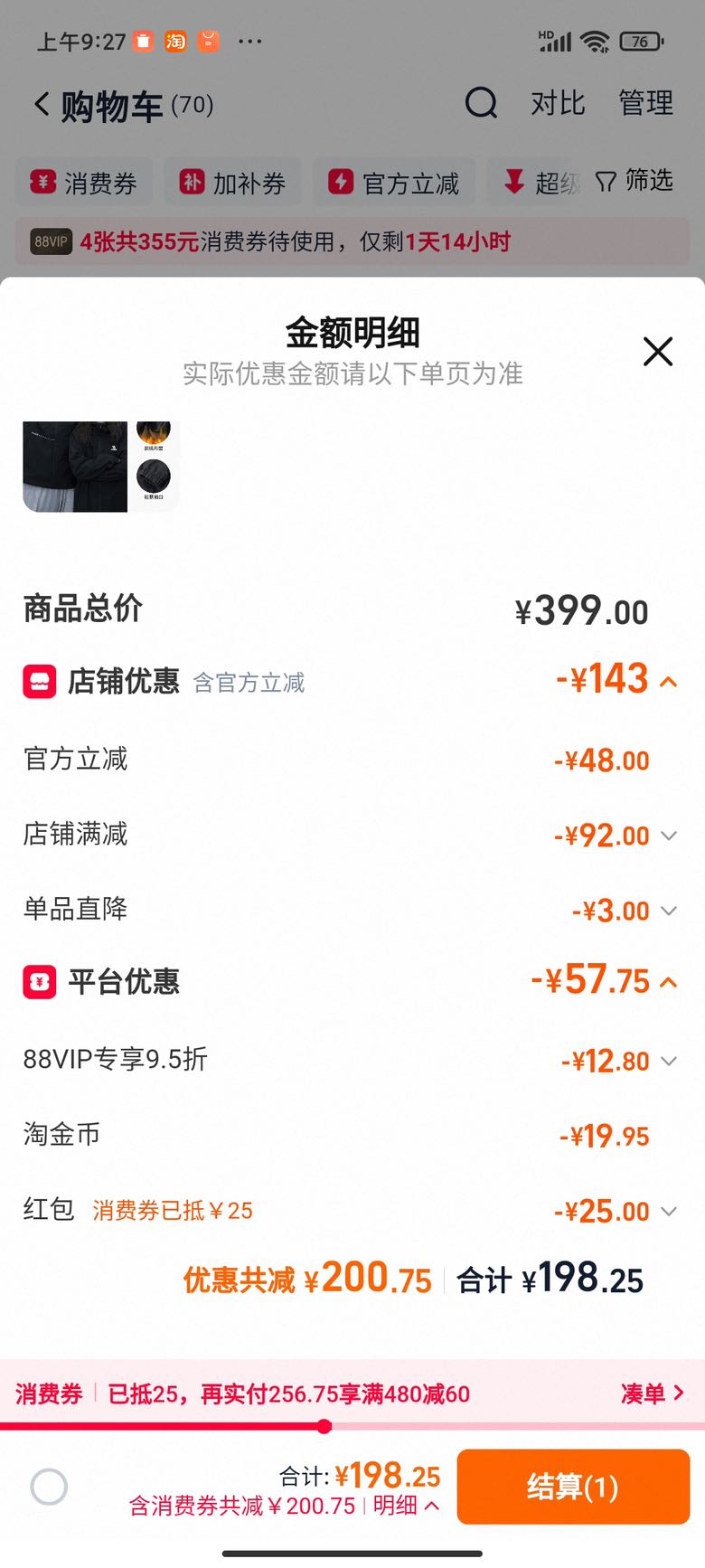Select the 消费券 filter chip
The image size is (705, 1568).
point(84,183)
